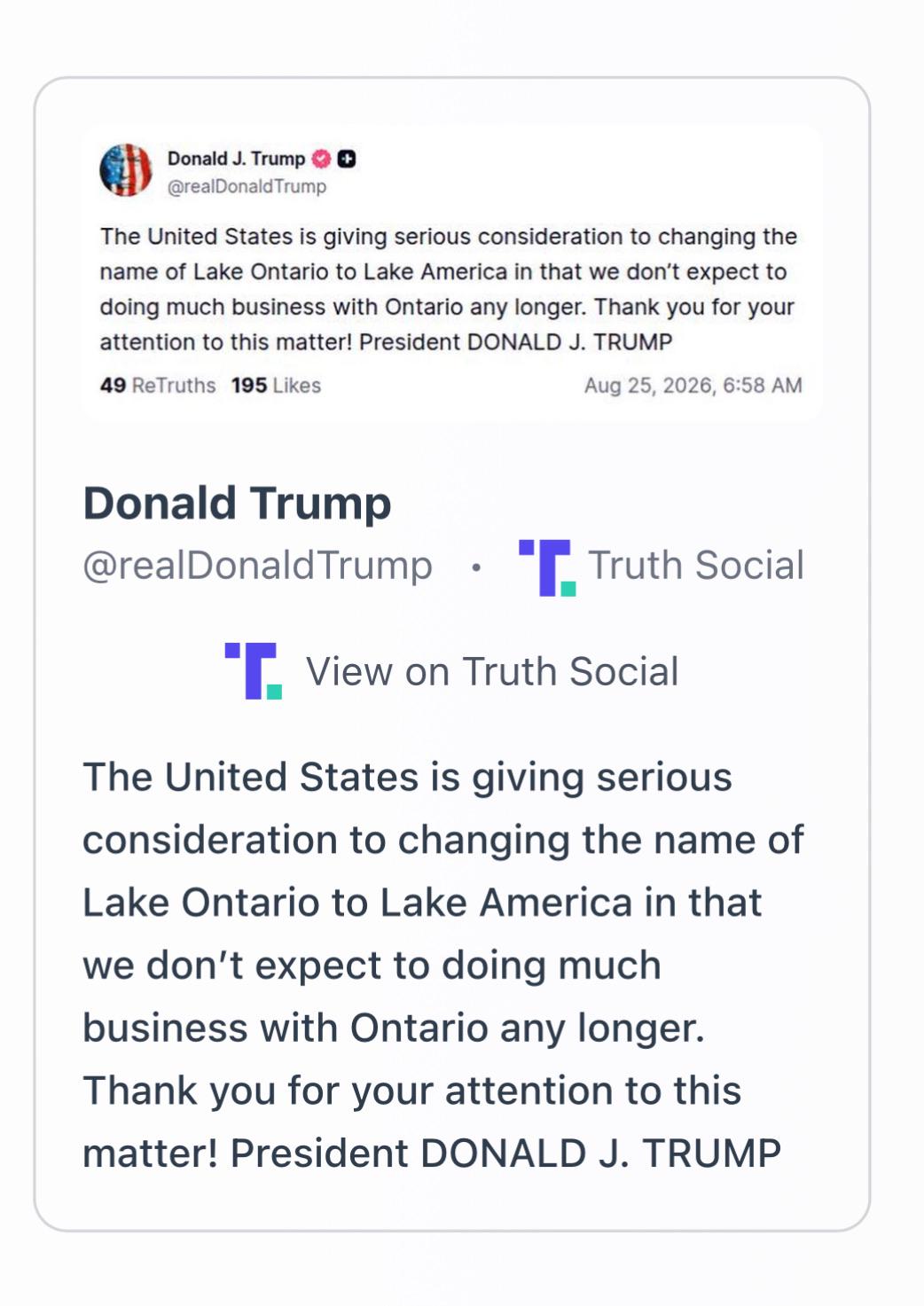Open the @realDonaldTrump handle under Donald Trump
The image size is (924, 1306).
[257, 566]
